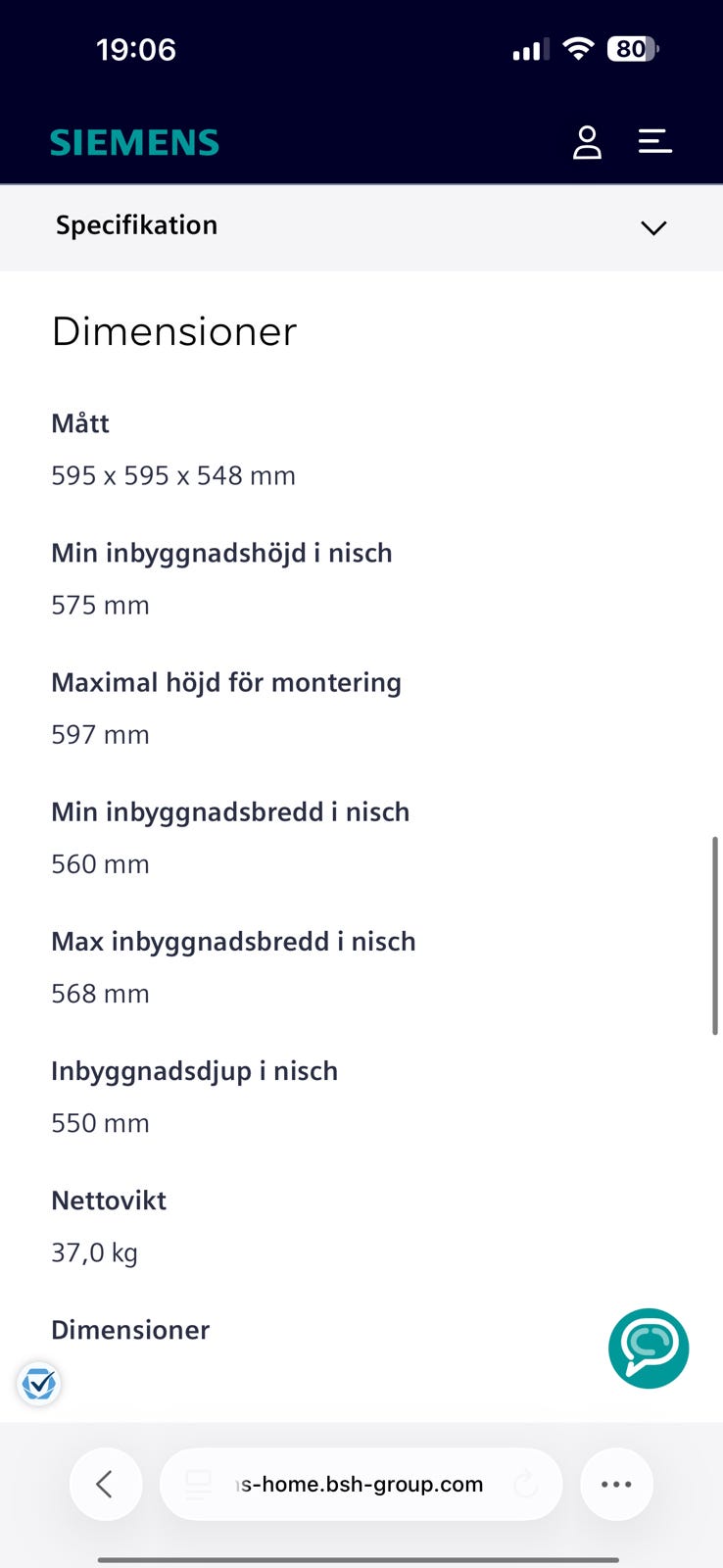The height and width of the screenshot is (1568, 723).
Task: Open the hamburger navigation menu
Action: click(x=654, y=142)
